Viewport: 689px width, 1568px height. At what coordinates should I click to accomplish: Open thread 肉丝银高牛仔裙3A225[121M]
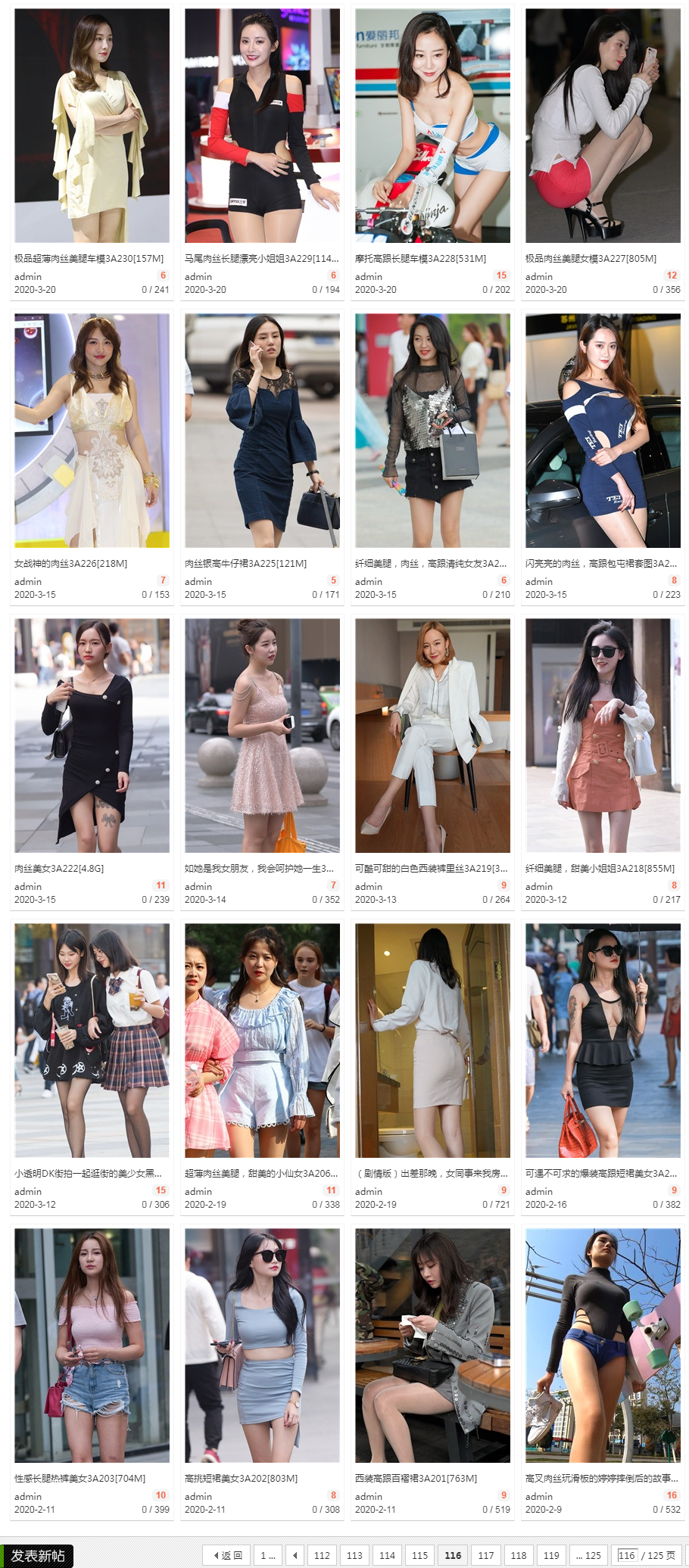[x=245, y=564]
